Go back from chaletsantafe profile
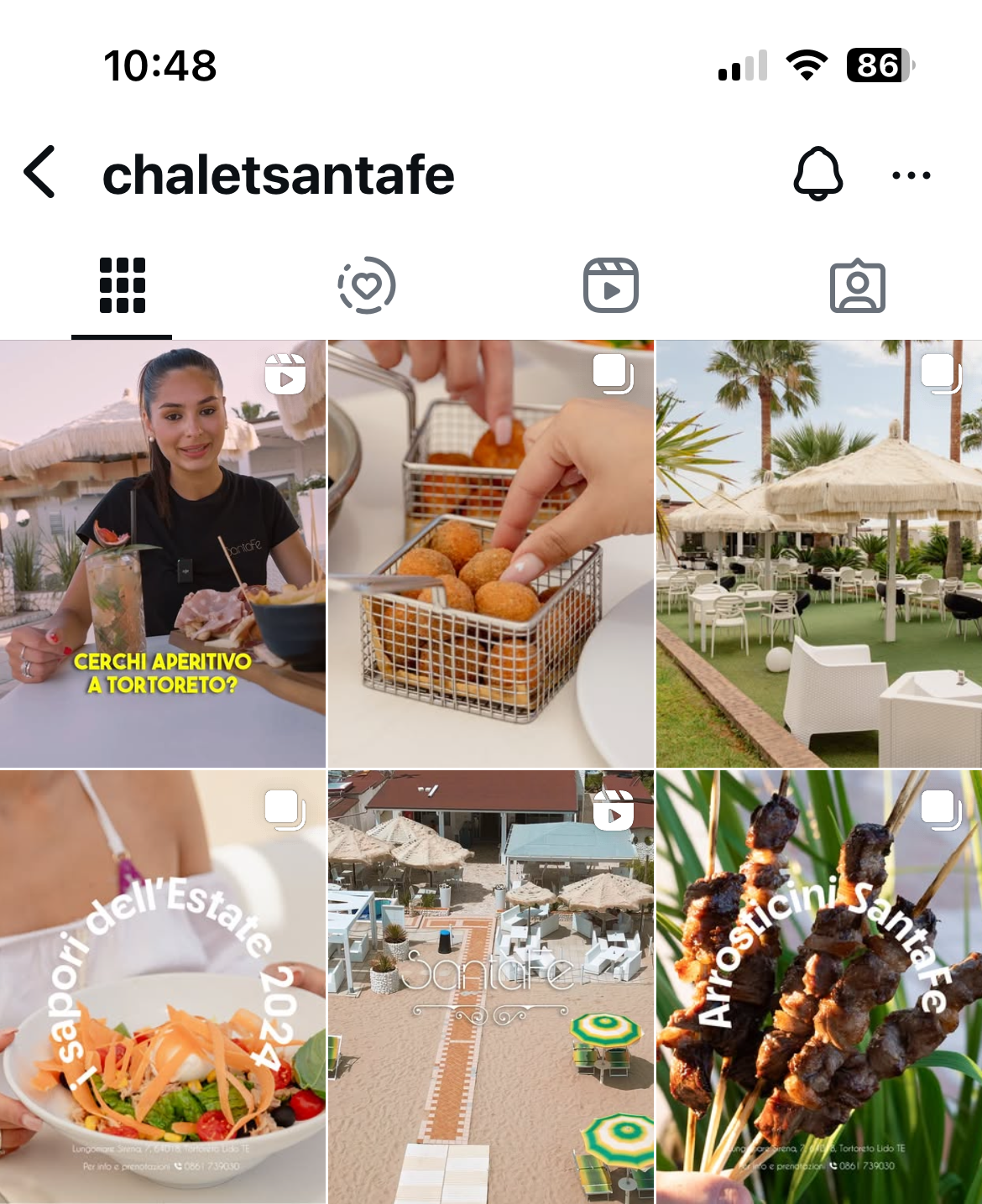This screenshot has width=982, height=1204. pyautogui.click(x=39, y=172)
